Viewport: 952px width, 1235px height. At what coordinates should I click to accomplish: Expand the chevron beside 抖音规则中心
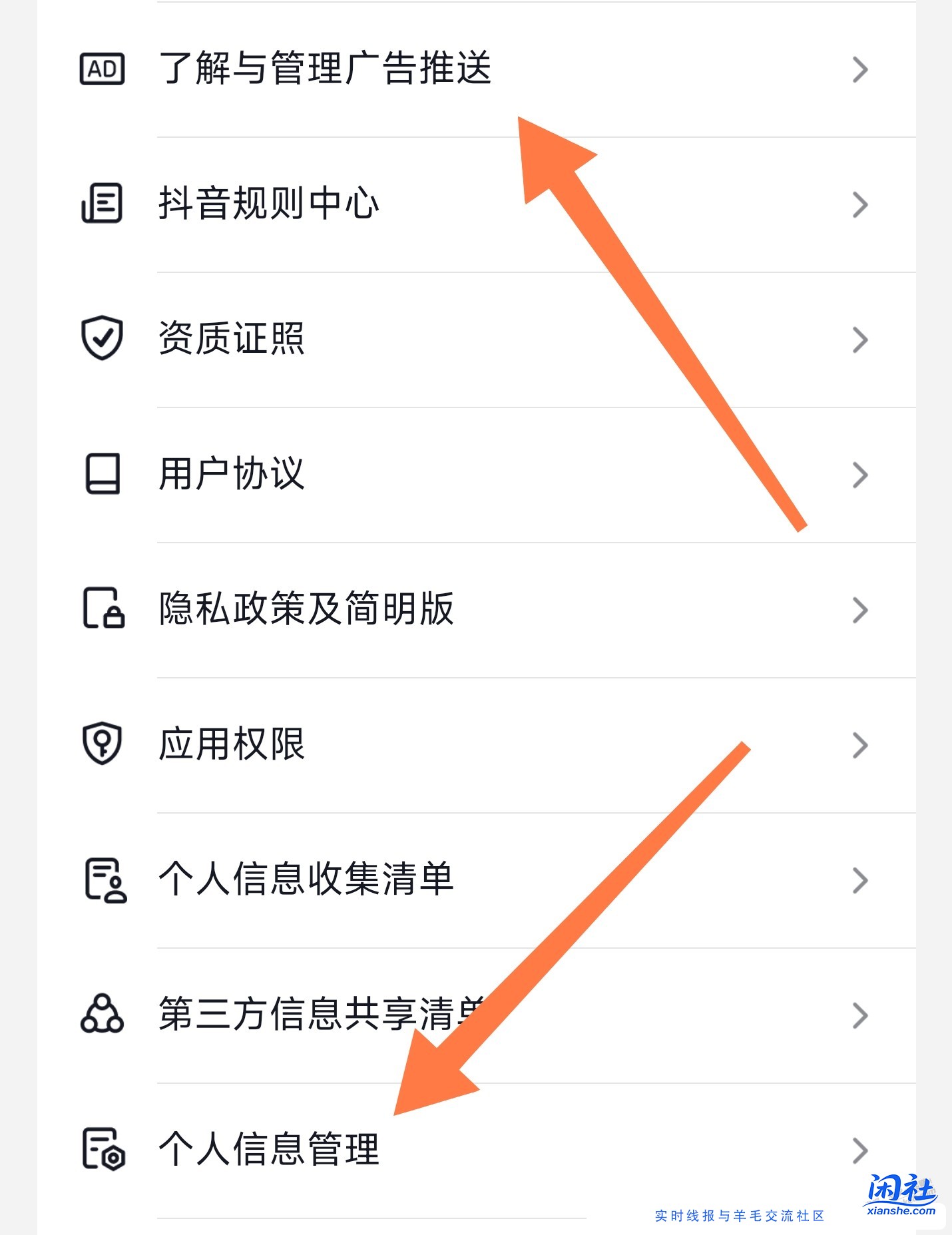pos(861,203)
